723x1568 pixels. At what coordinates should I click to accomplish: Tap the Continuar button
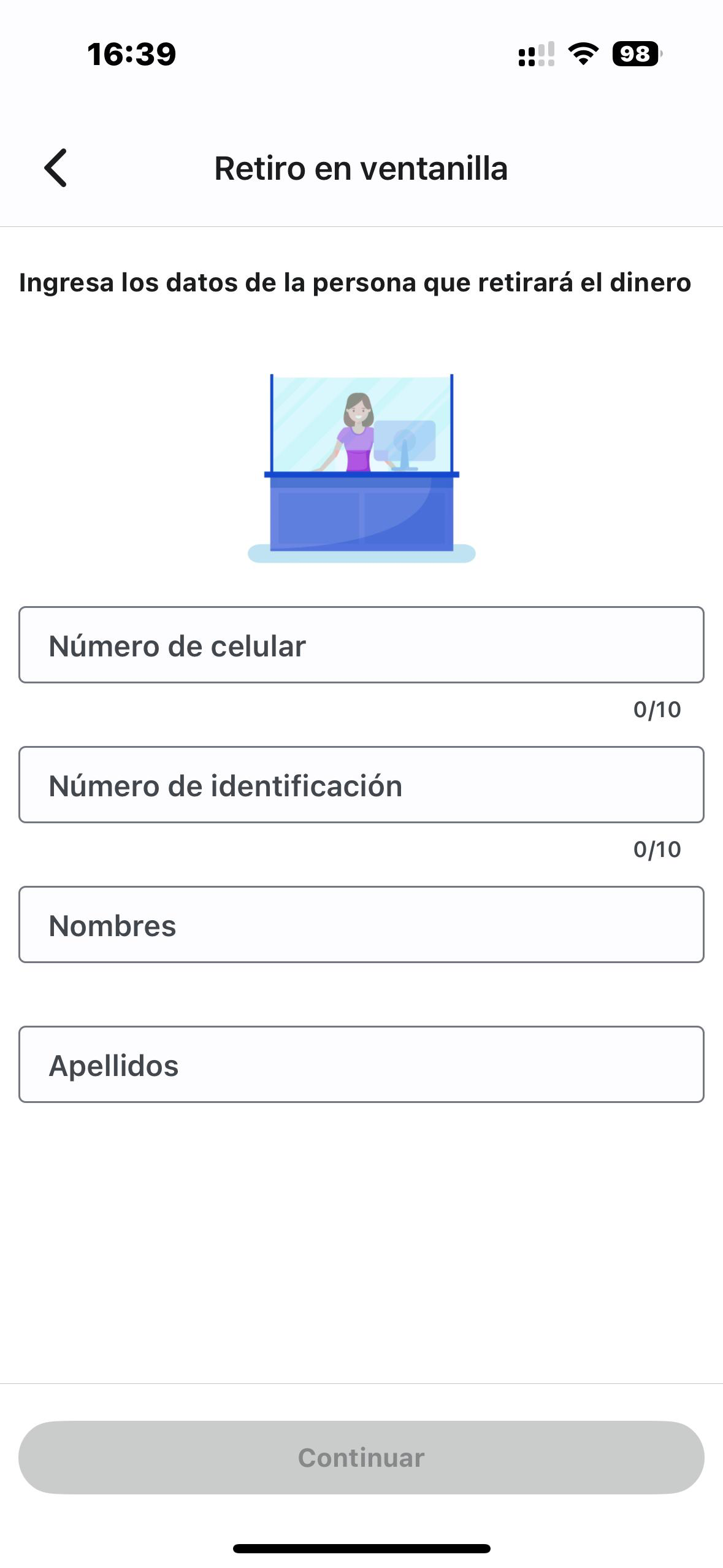361,1458
